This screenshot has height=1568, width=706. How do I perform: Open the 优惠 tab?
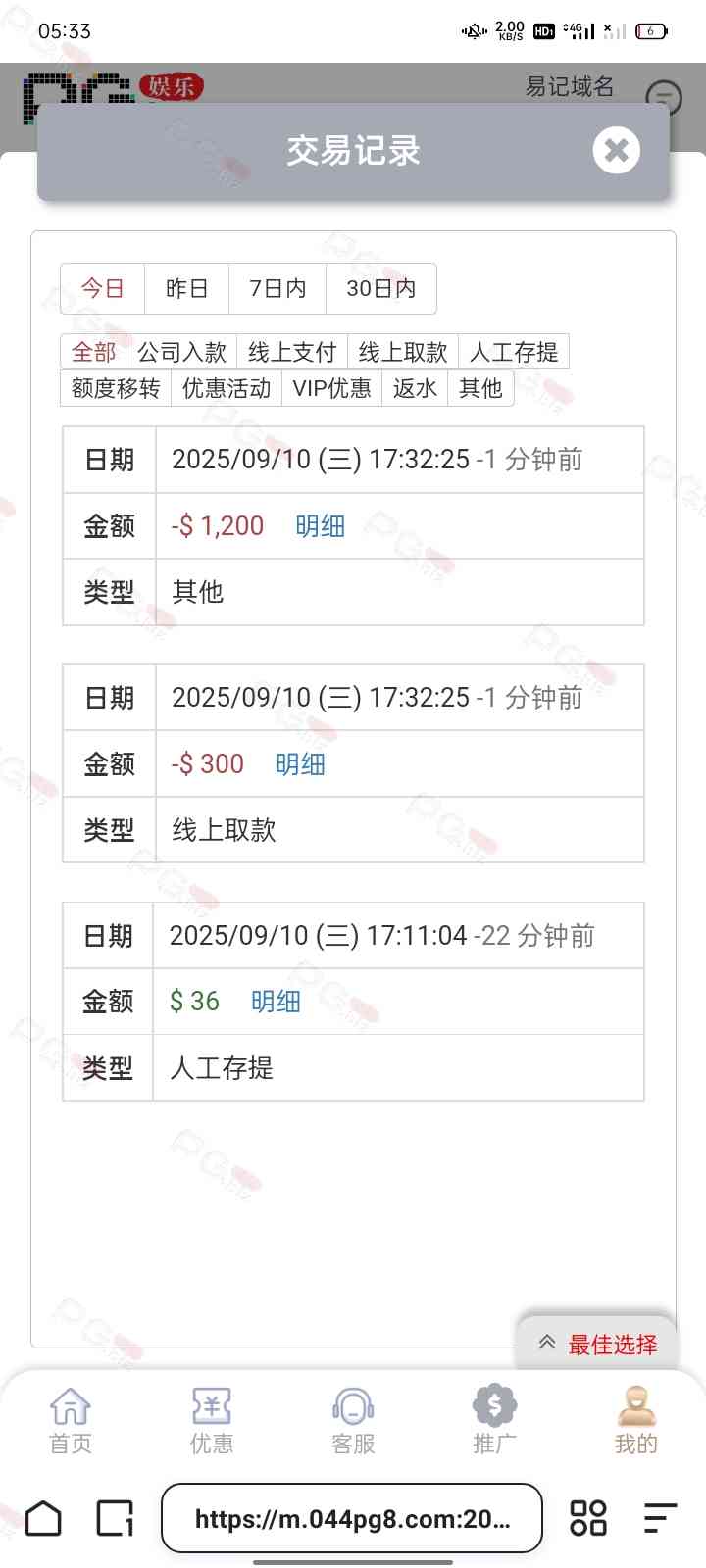212,1420
